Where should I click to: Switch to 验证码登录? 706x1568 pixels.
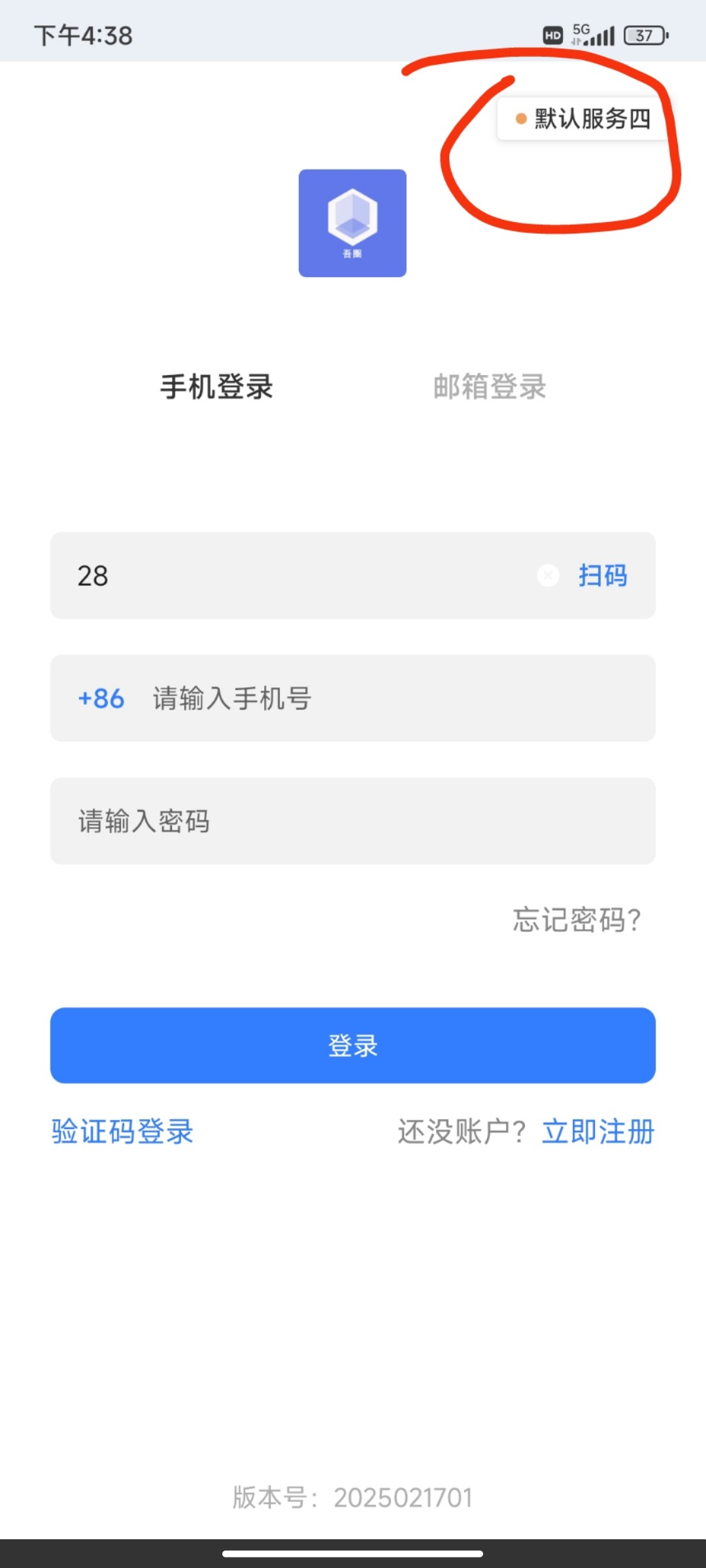(122, 1132)
